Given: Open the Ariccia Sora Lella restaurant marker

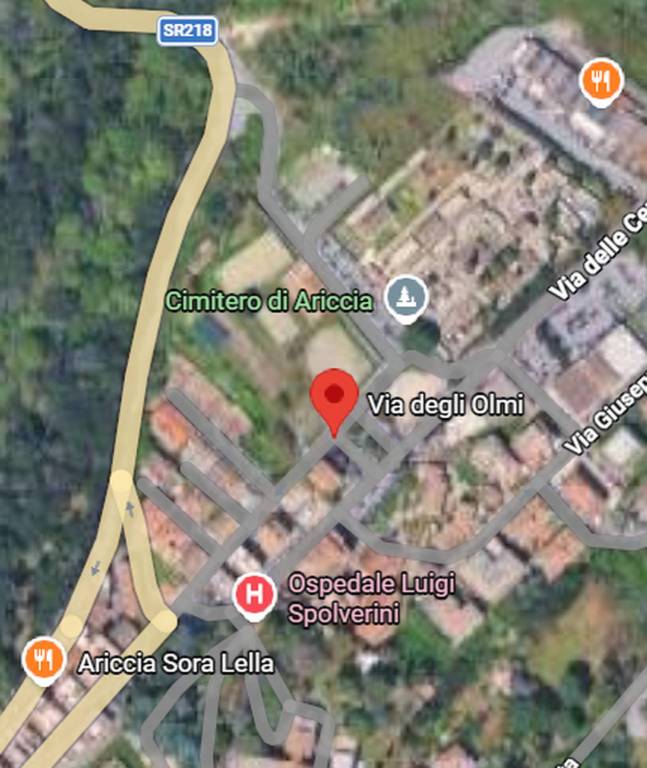Looking at the screenshot, I should [44, 659].
